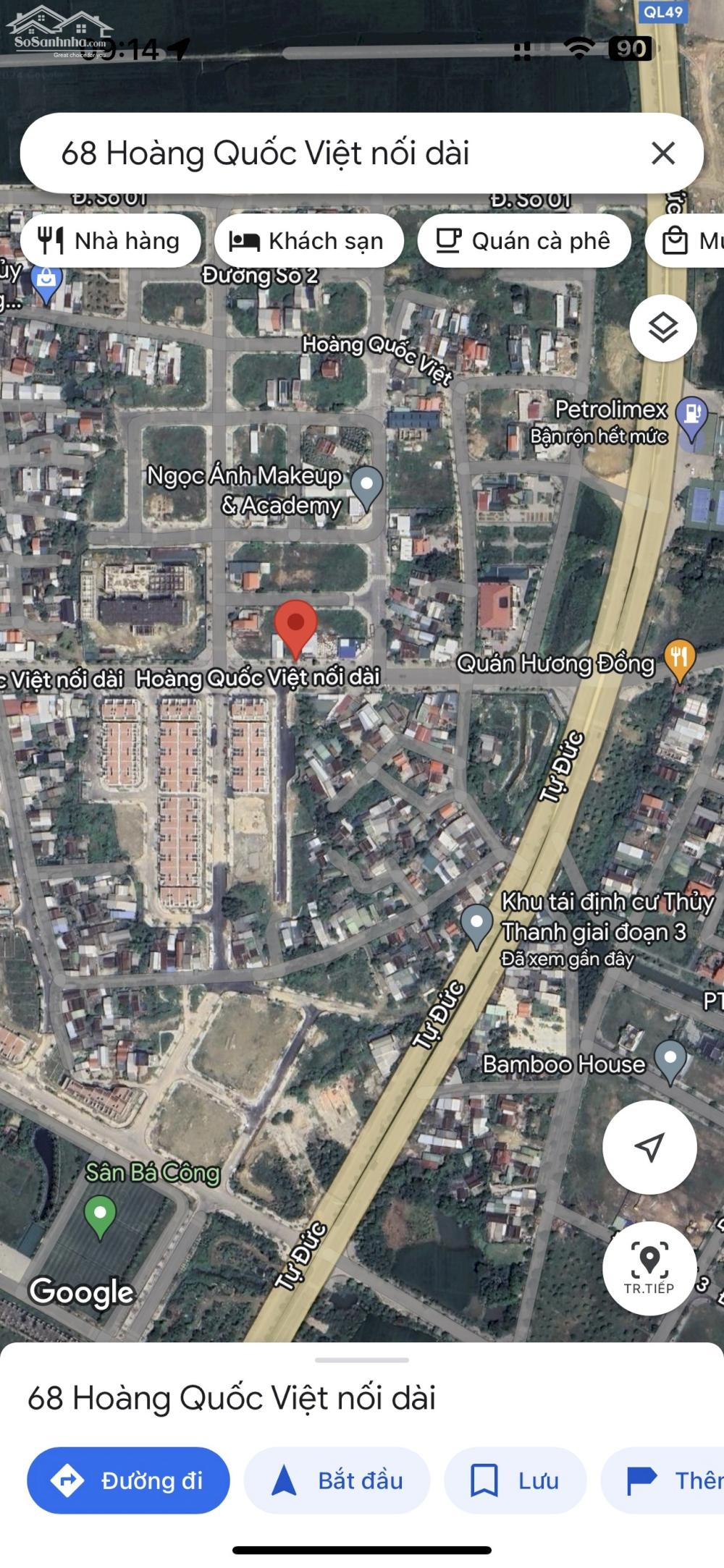Select the Bamboo House map pin

point(670,1061)
